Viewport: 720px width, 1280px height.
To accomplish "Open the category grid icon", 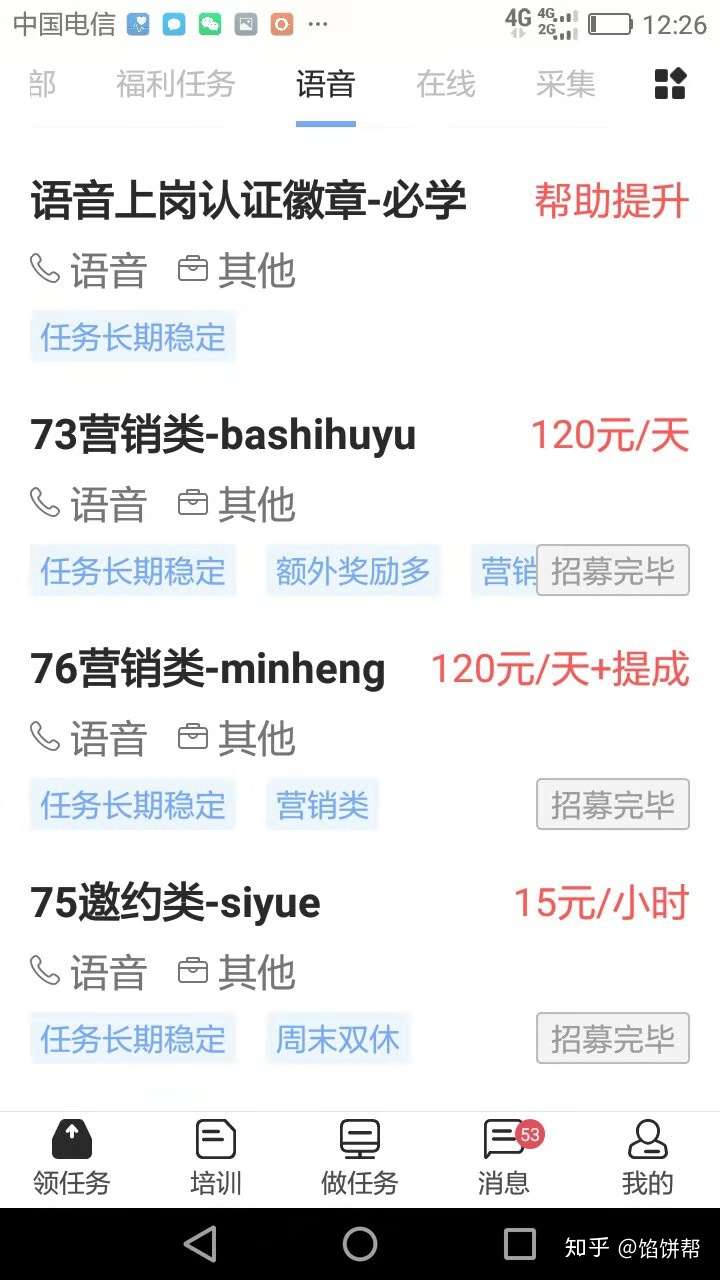I will [x=670, y=84].
